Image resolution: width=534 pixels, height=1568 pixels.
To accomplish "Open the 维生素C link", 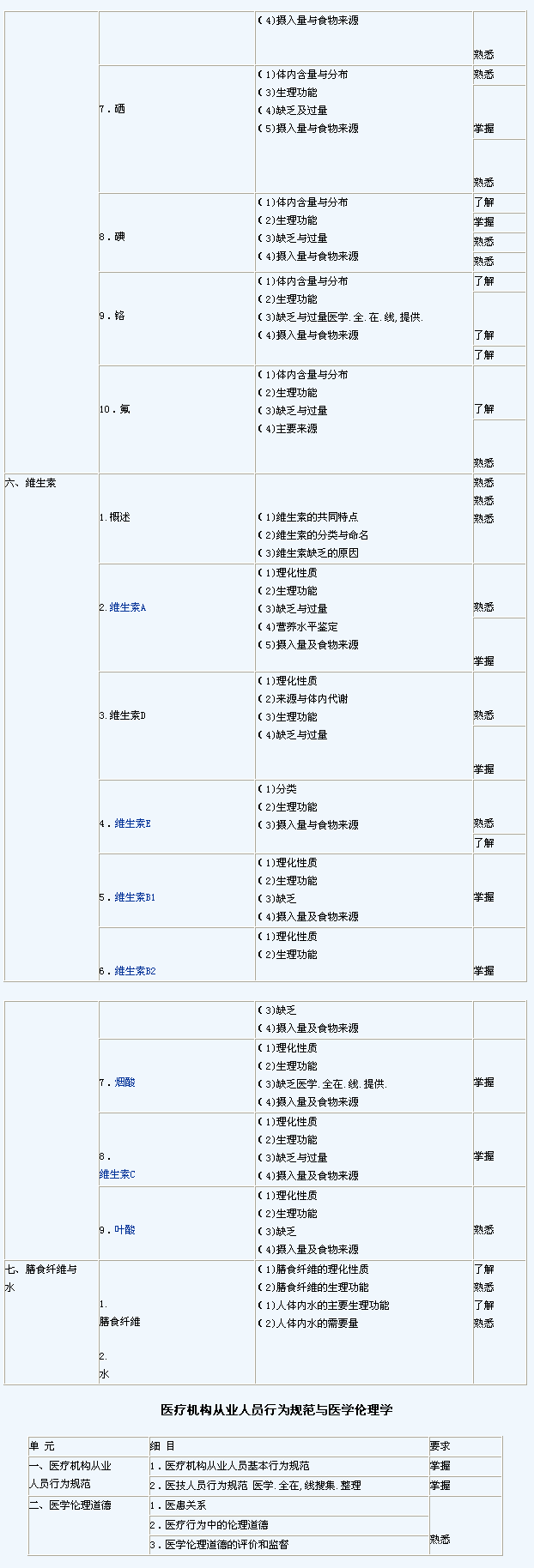I will (x=117, y=1174).
